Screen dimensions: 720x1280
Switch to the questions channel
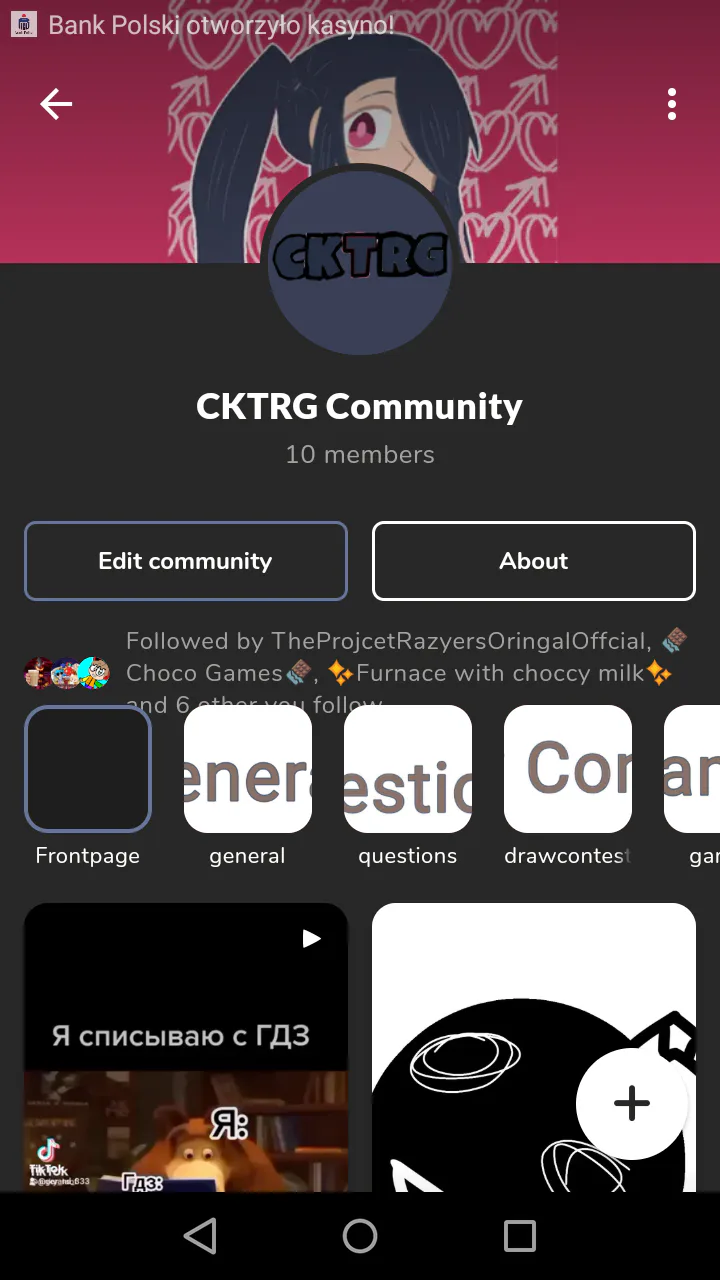[x=408, y=769]
